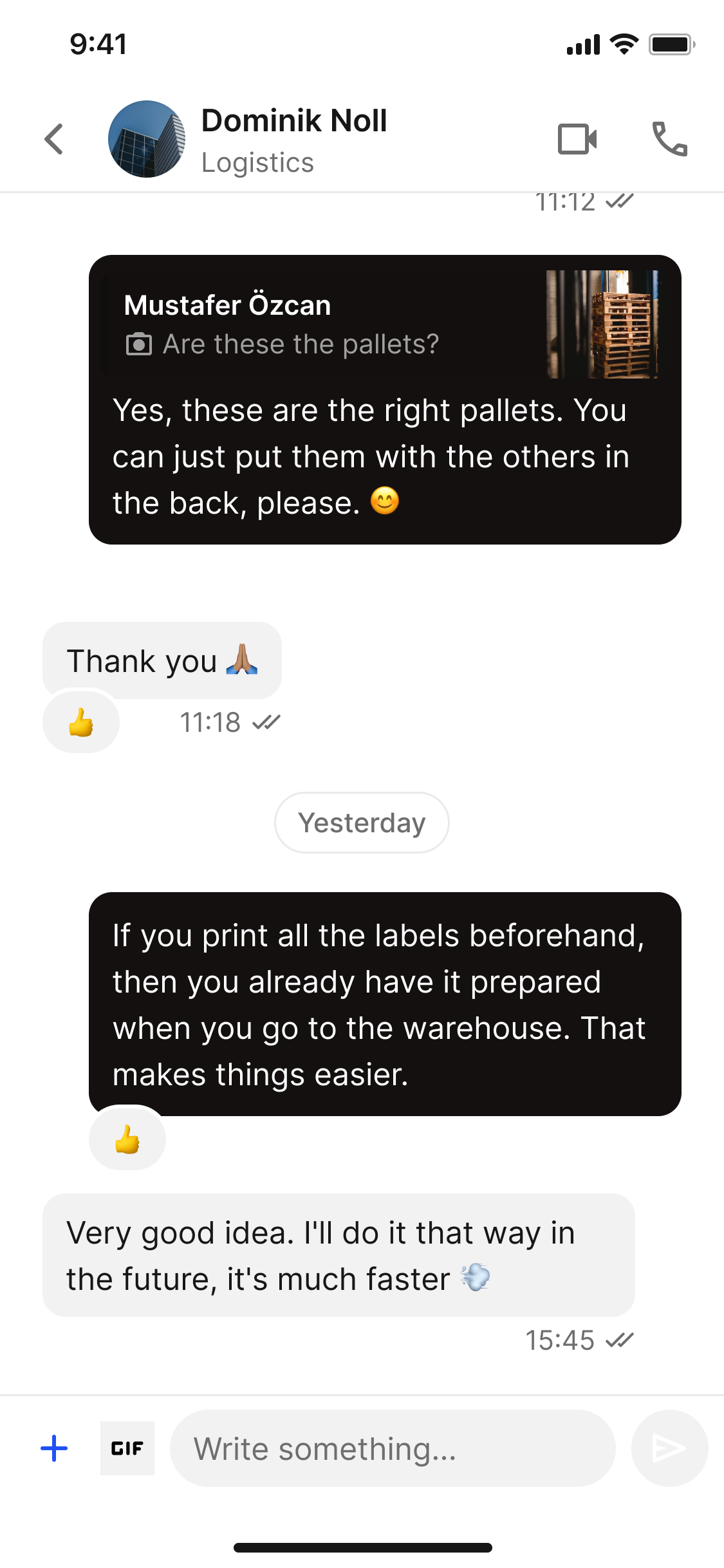Tap thumbs-up reaction under the labels message
Screen dimensions: 724x1568
coord(127,1139)
